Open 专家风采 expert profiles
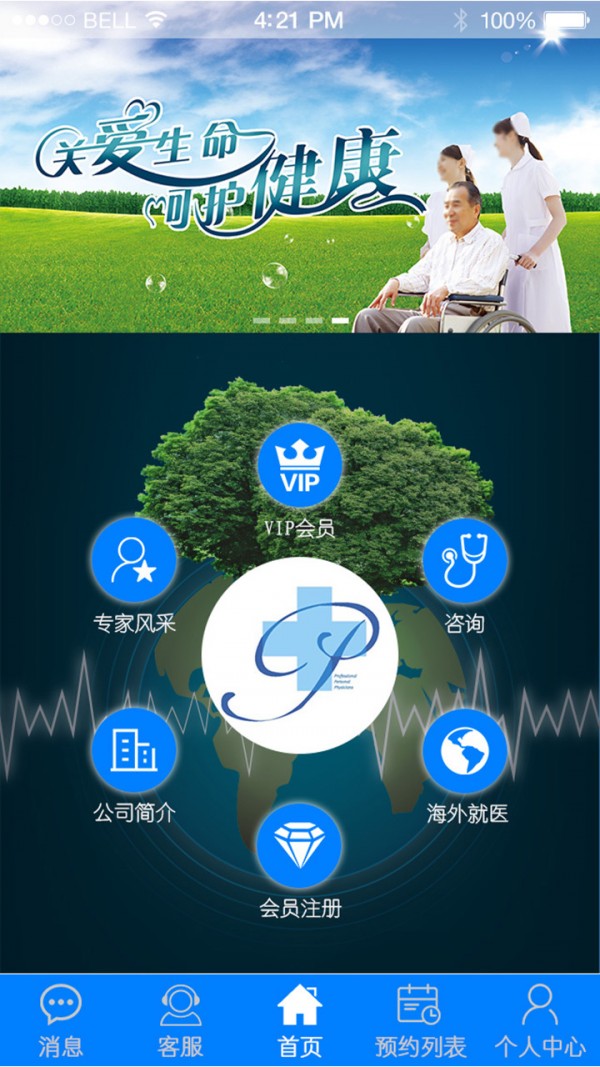Image resolution: width=600 pixels, height=1067 pixels. pos(134,561)
